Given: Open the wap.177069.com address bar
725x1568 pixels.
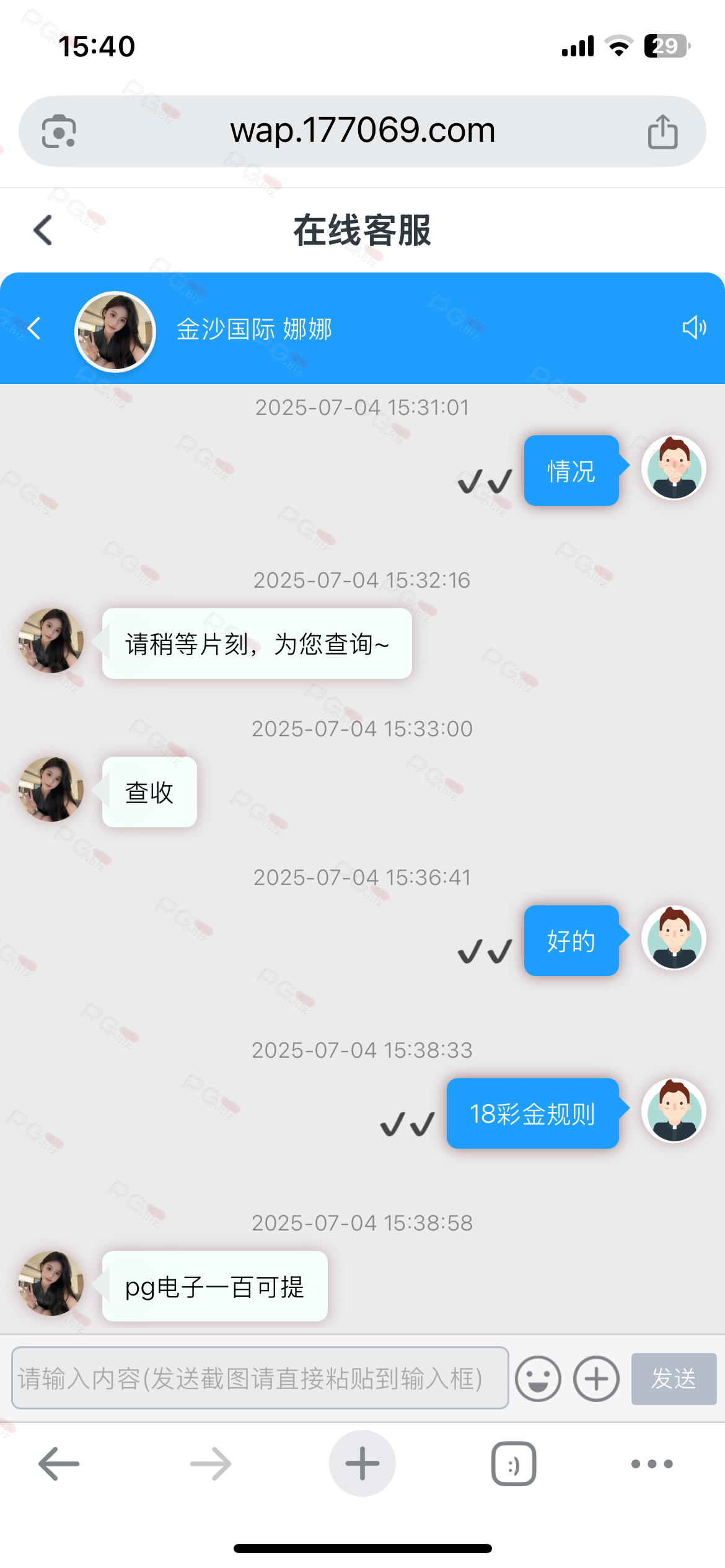Looking at the screenshot, I should coord(362,131).
